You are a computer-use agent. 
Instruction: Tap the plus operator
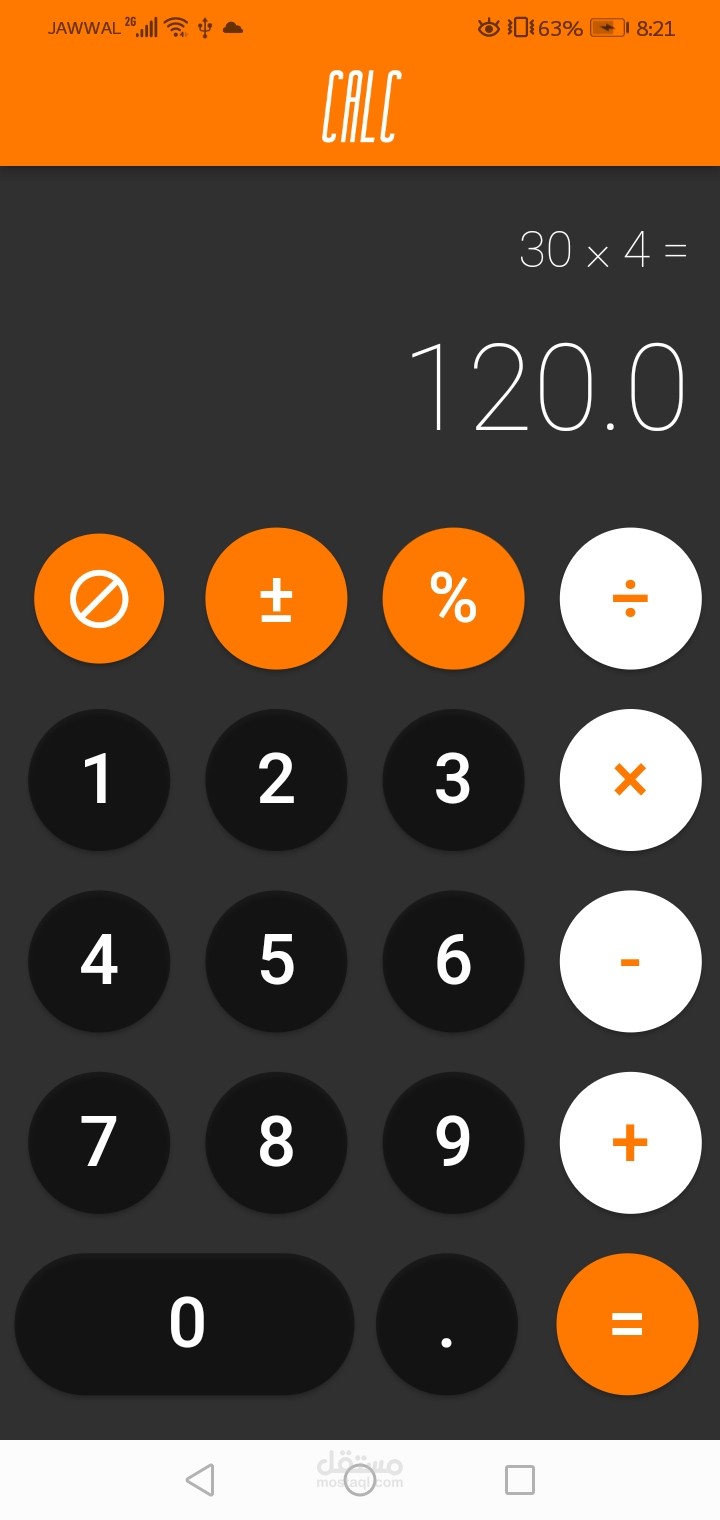pos(630,1142)
